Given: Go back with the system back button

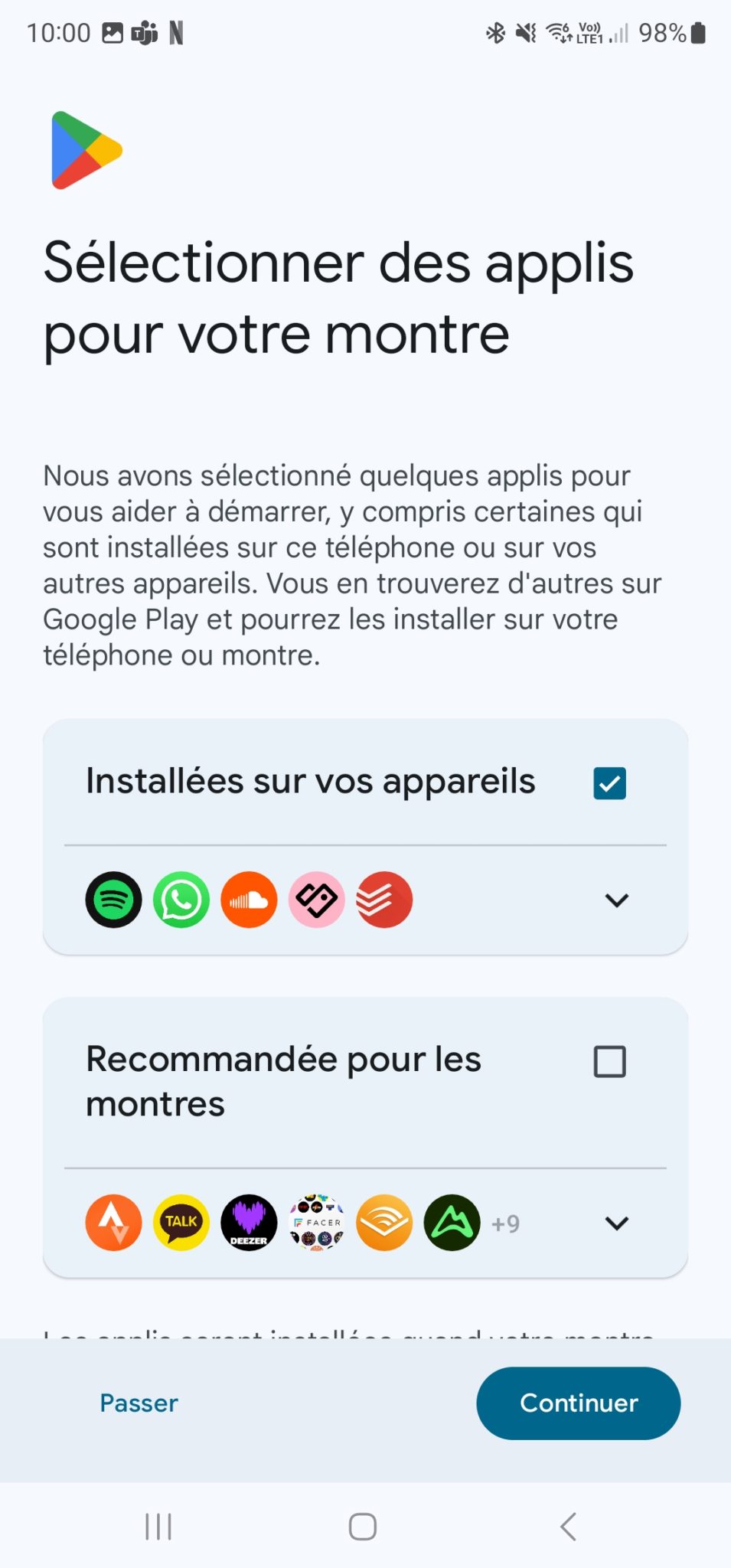Looking at the screenshot, I should pos(567,1527).
